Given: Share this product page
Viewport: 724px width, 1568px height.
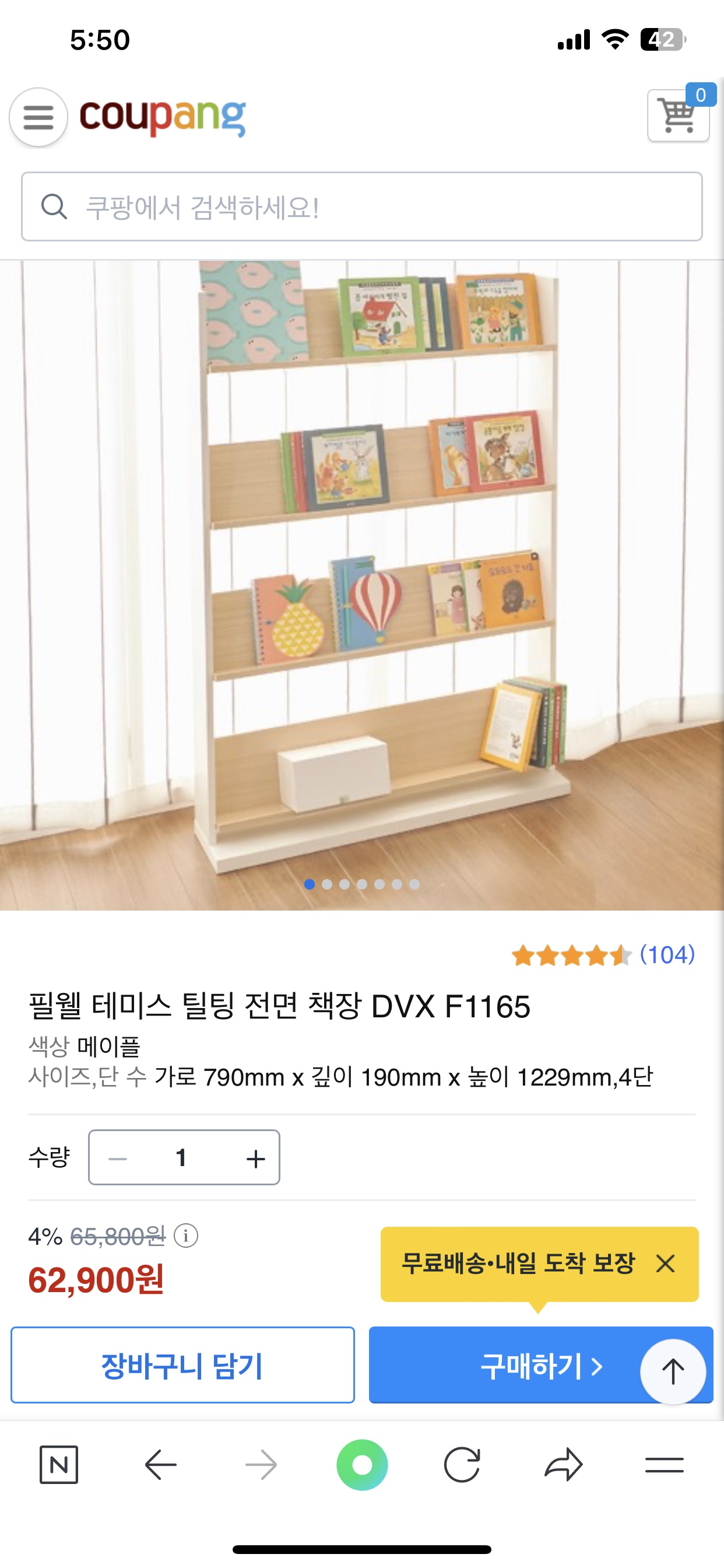Looking at the screenshot, I should pos(563,1465).
